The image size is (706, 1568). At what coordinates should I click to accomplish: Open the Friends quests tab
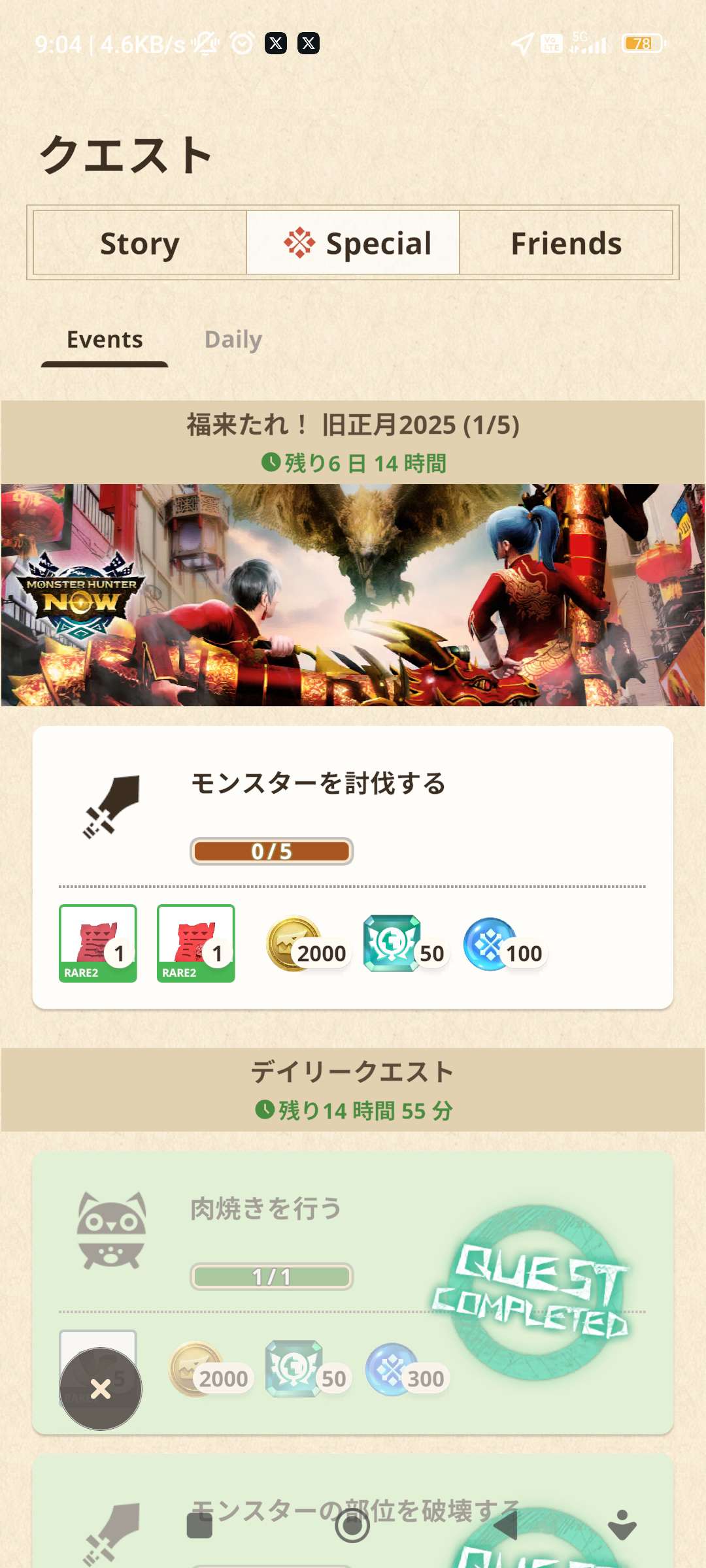click(x=566, y=243)
